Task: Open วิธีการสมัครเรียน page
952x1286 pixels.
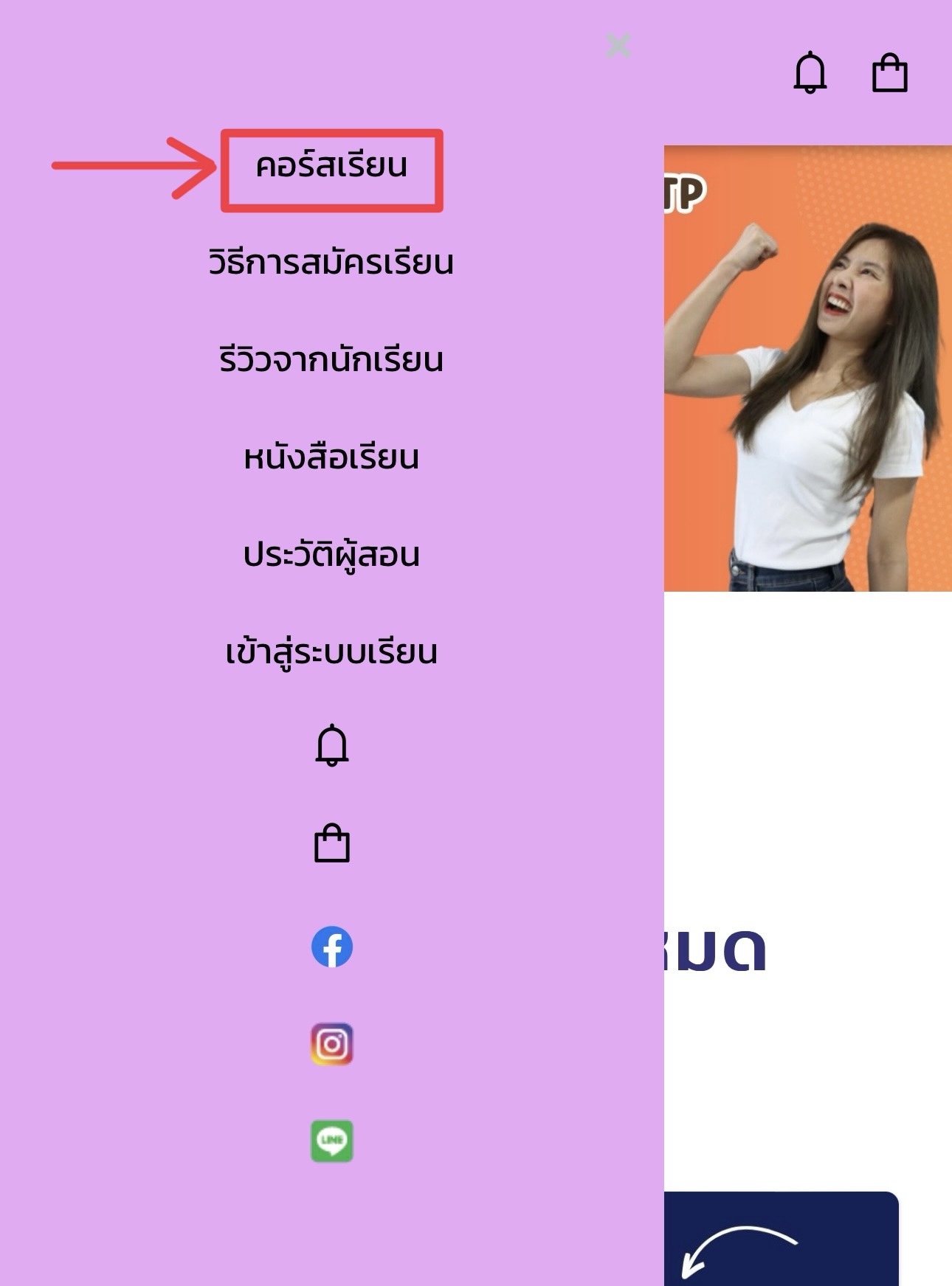Action: point(331,263)
